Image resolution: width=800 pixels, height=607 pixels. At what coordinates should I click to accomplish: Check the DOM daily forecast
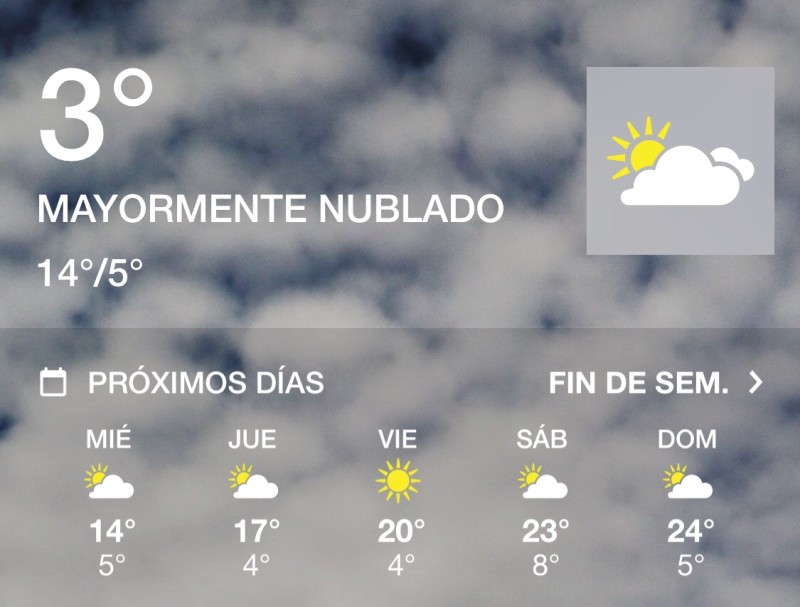tap(689, 503)
